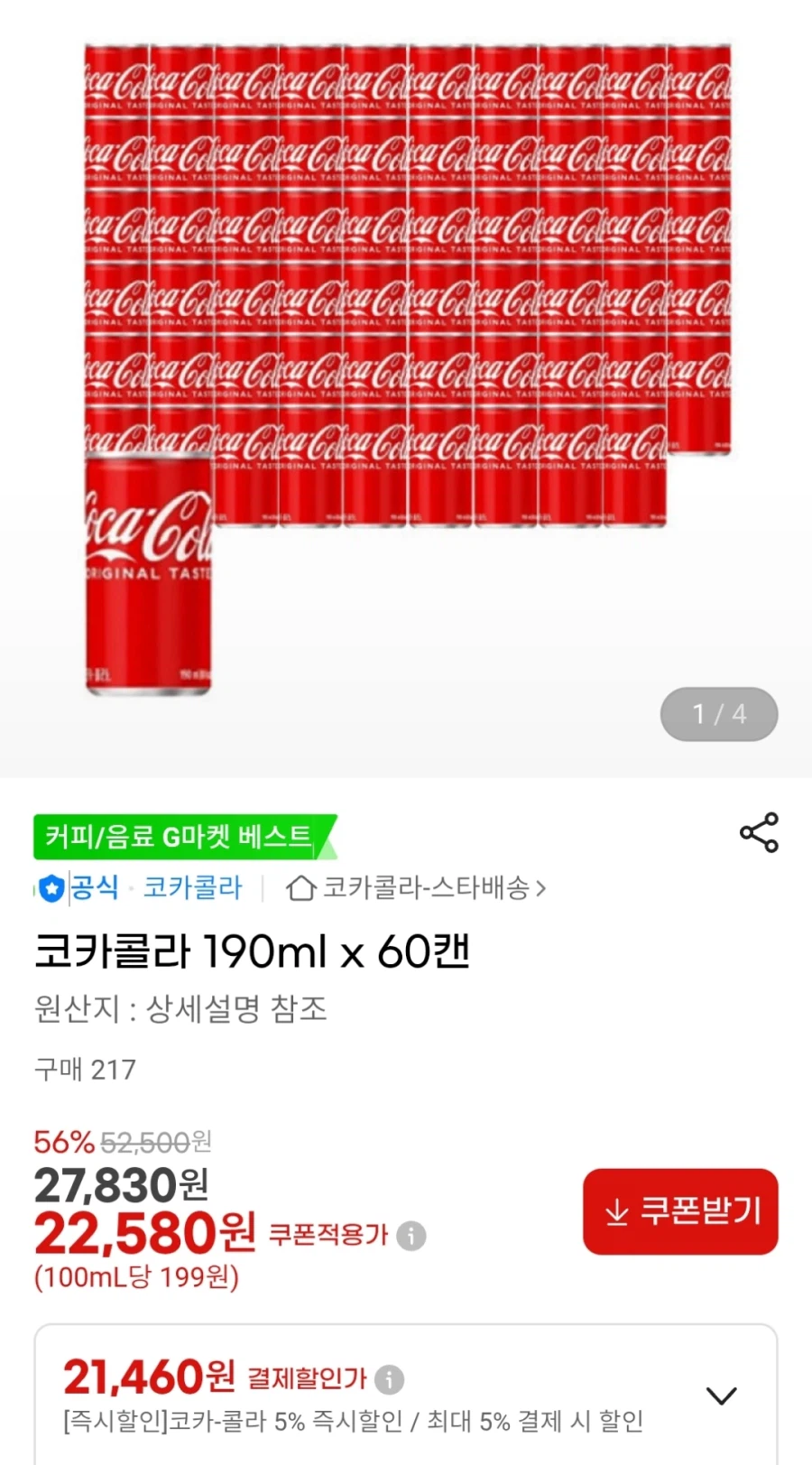Expand payment discount details with the down chevron
The width and height of the screenshot is (812, 1465).
[722, 1396]
